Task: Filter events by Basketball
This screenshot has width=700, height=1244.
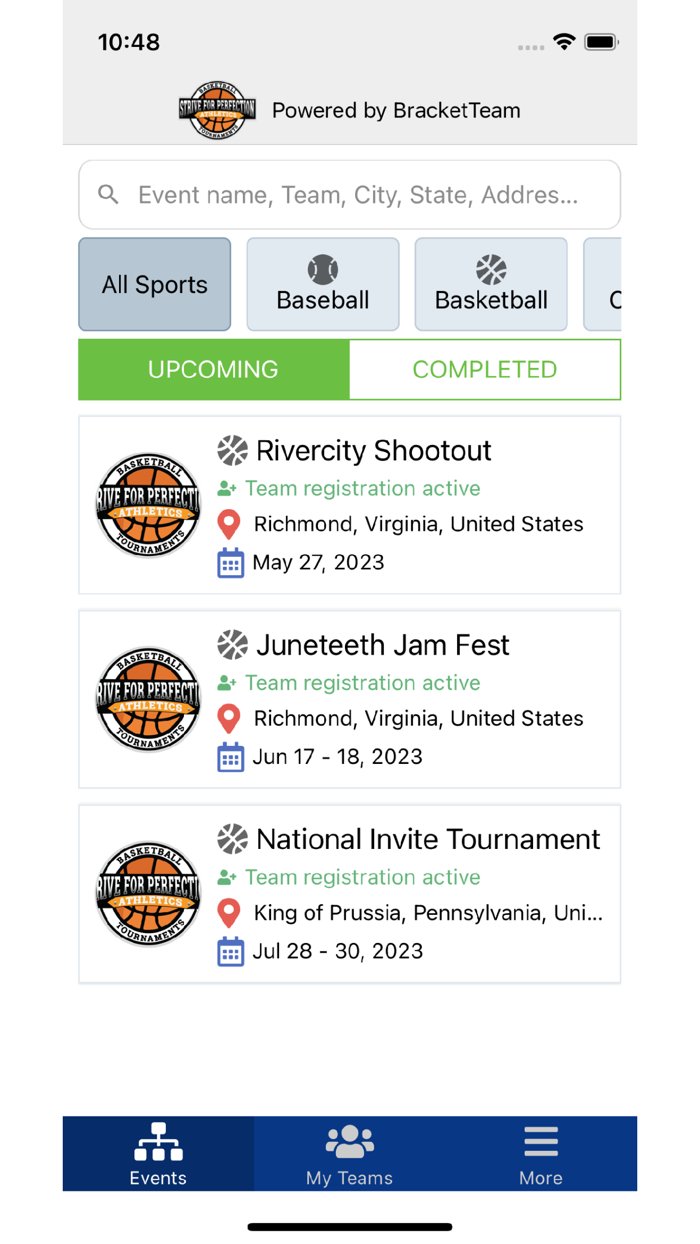Action: click(x=491, y=284)
